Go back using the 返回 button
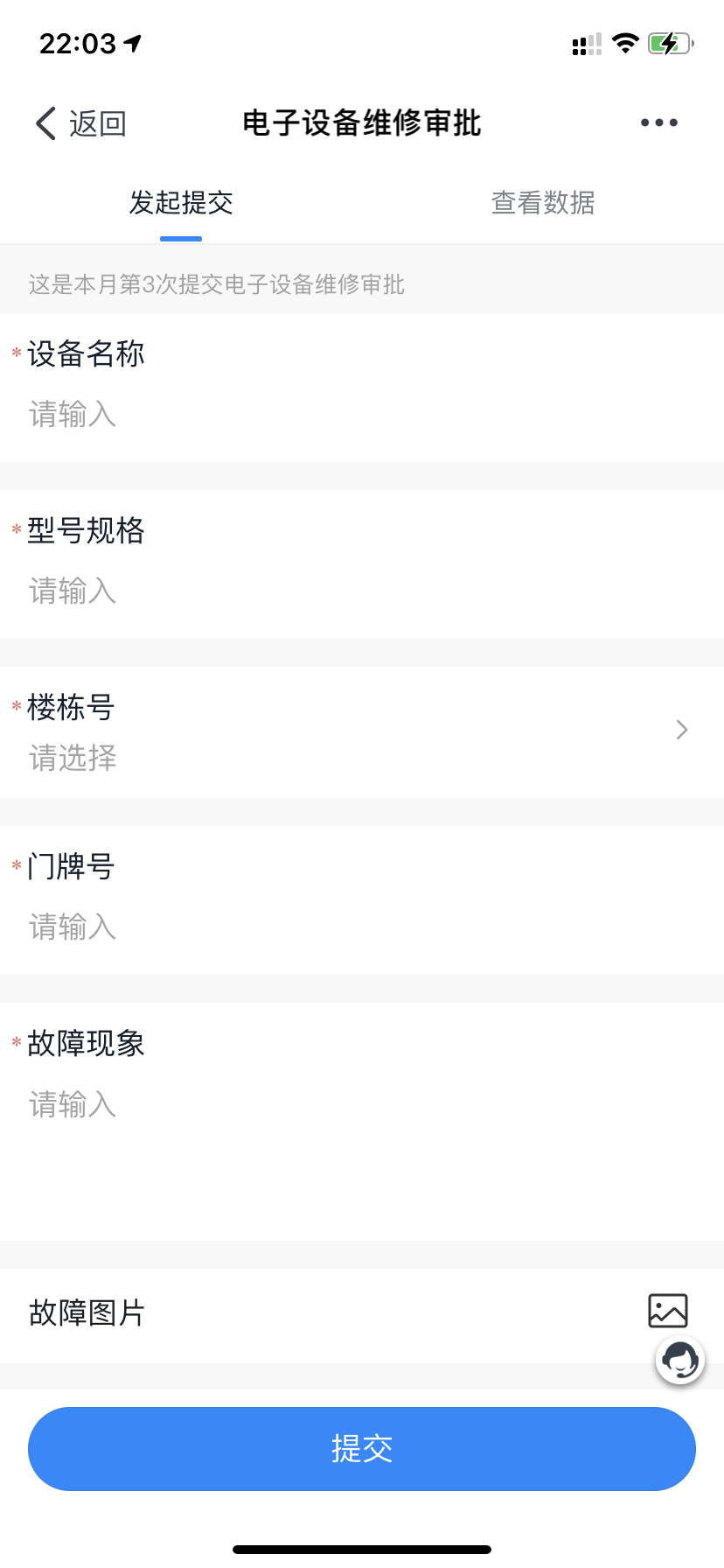 point(80,123)
